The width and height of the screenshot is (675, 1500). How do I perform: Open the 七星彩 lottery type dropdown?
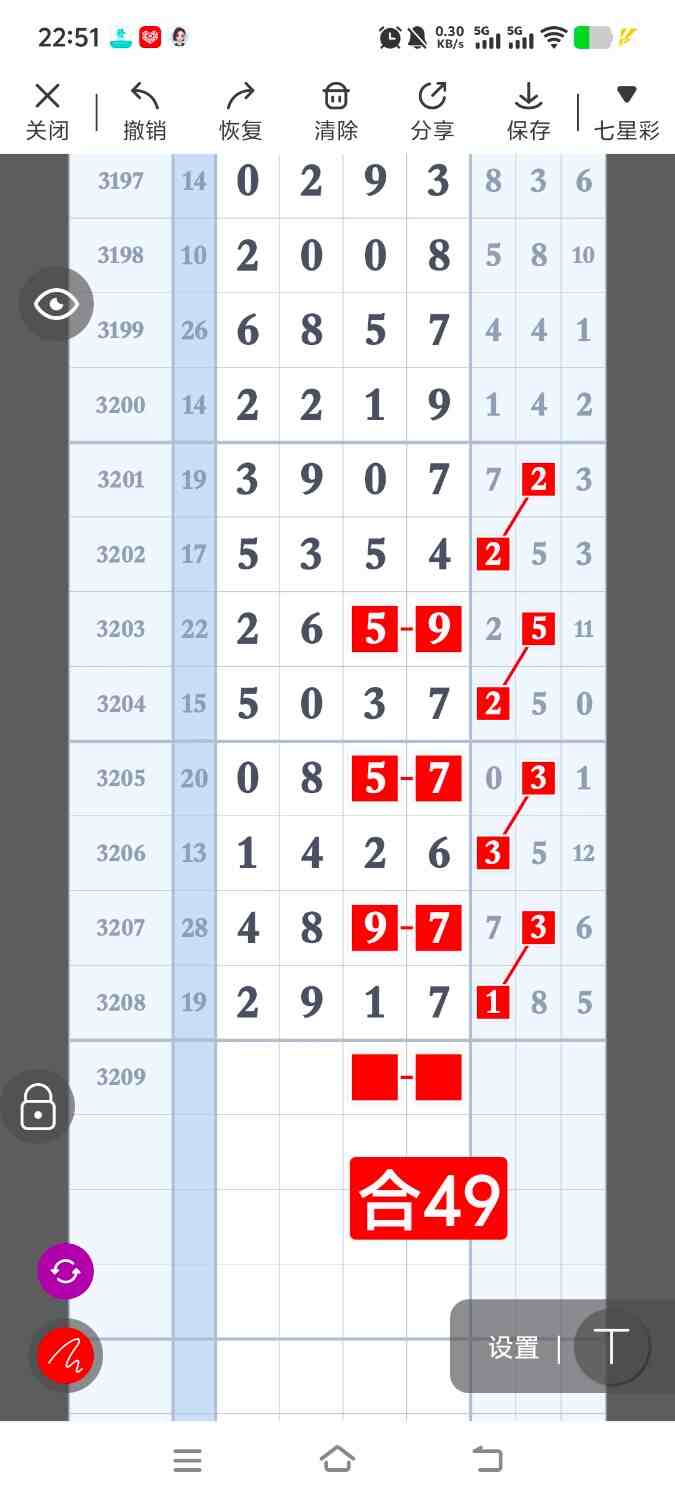626,111
